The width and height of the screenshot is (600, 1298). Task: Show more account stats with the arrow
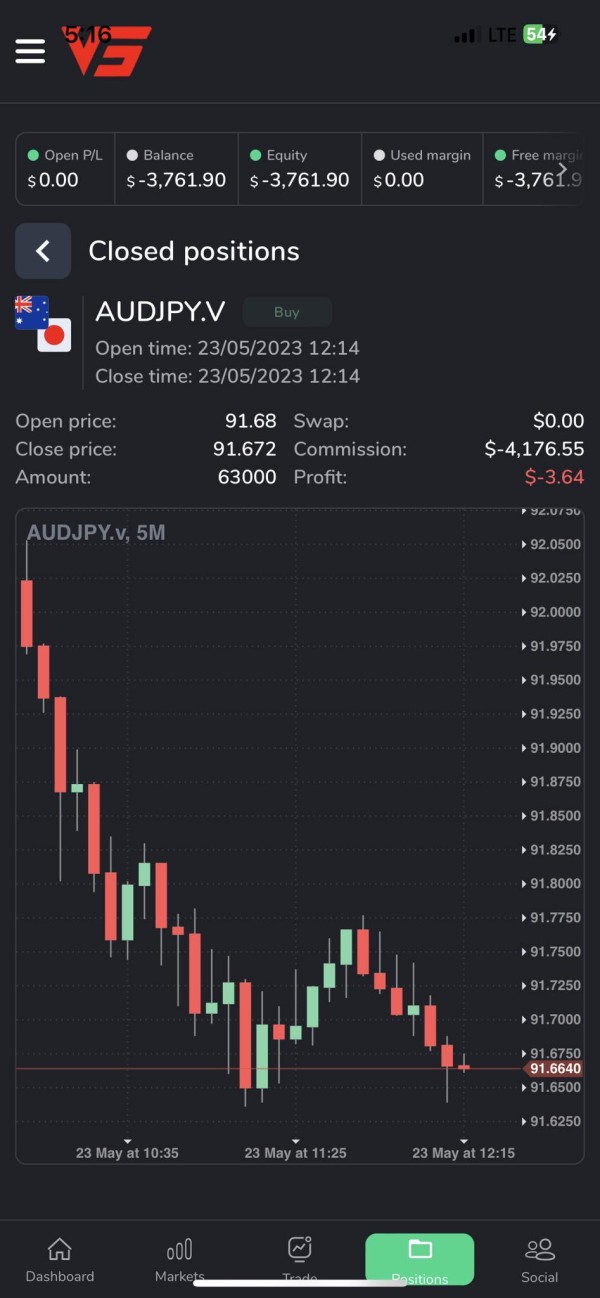point(563,170)
